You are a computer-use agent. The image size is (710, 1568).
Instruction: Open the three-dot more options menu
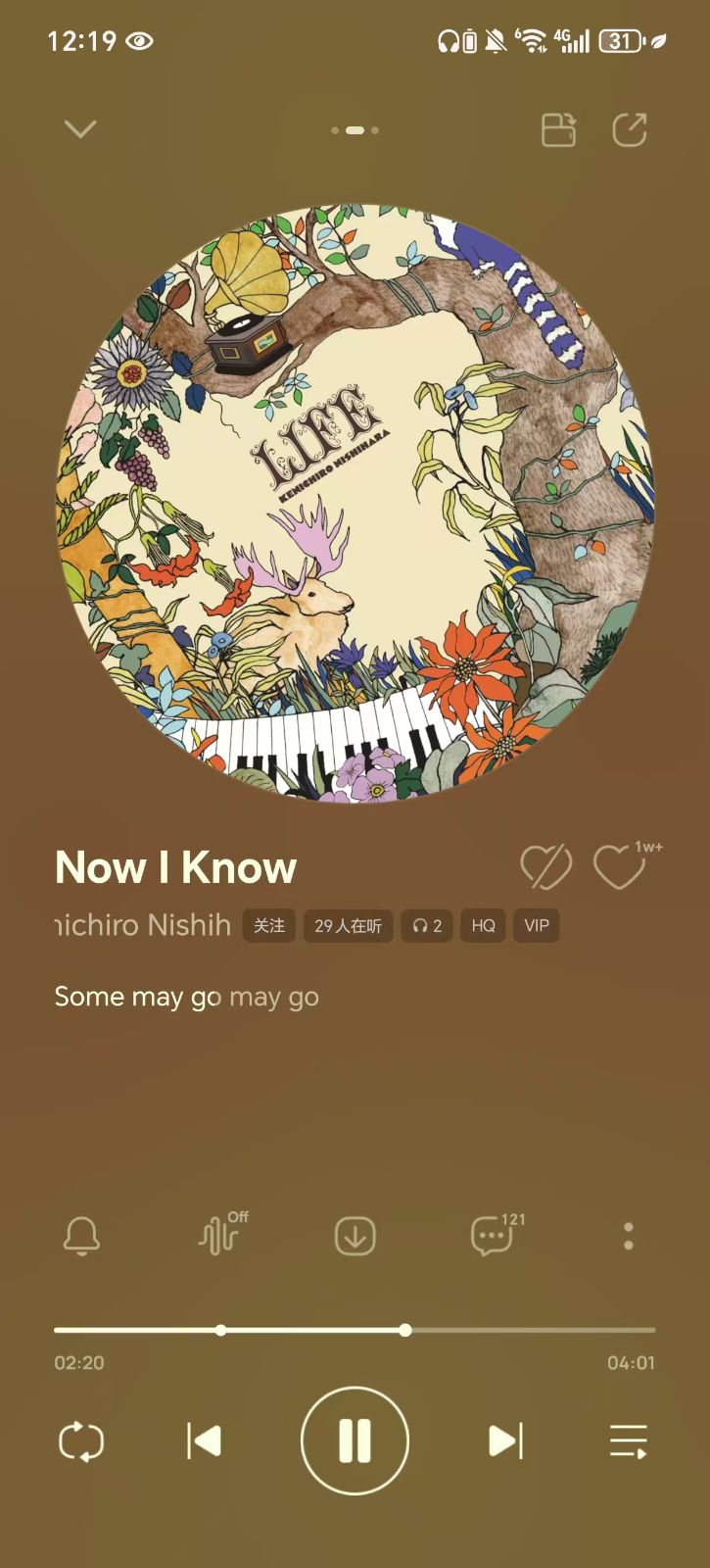(629, 1236)
